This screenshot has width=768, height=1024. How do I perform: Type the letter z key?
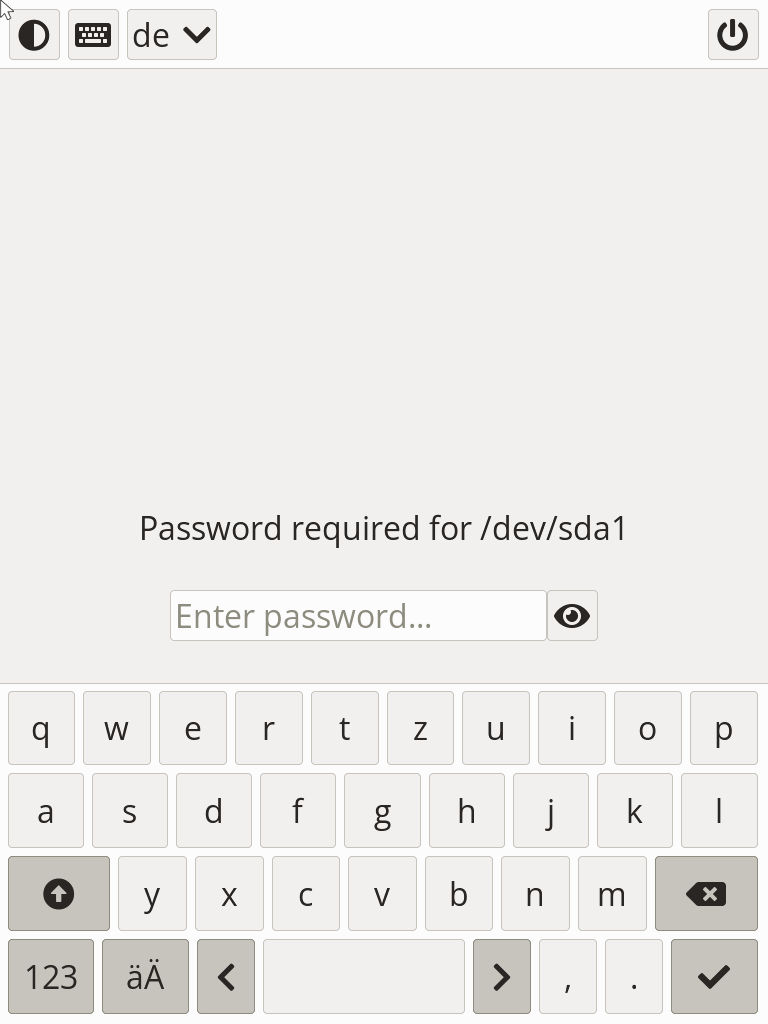[x=420, y=728]
